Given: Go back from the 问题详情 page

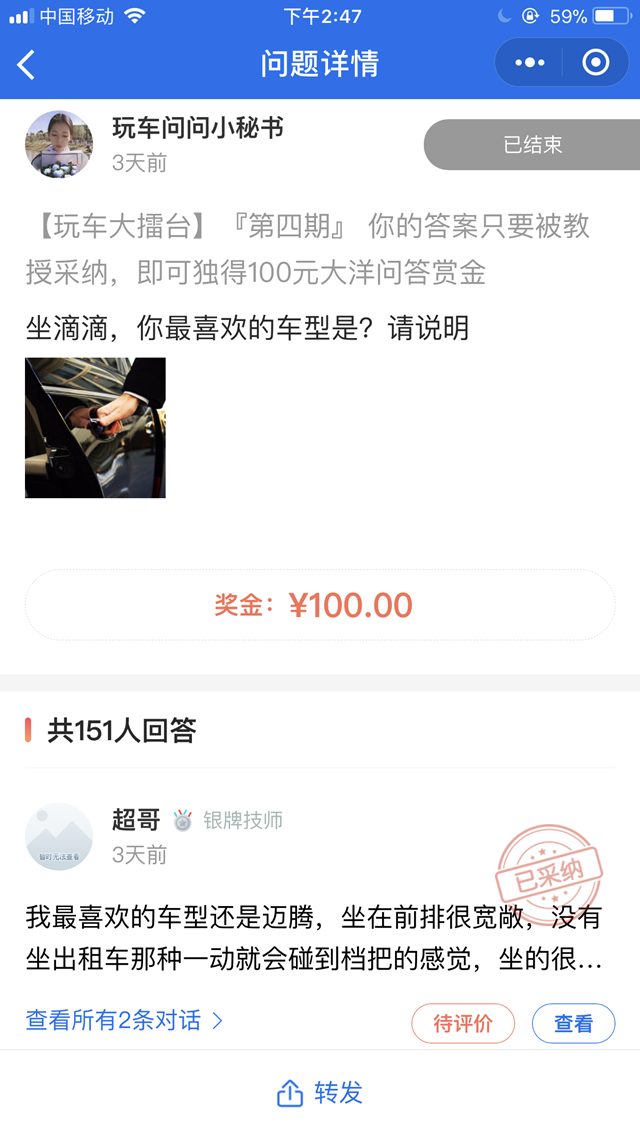Looking at the screenshot, I should click(x=27, y=64).
